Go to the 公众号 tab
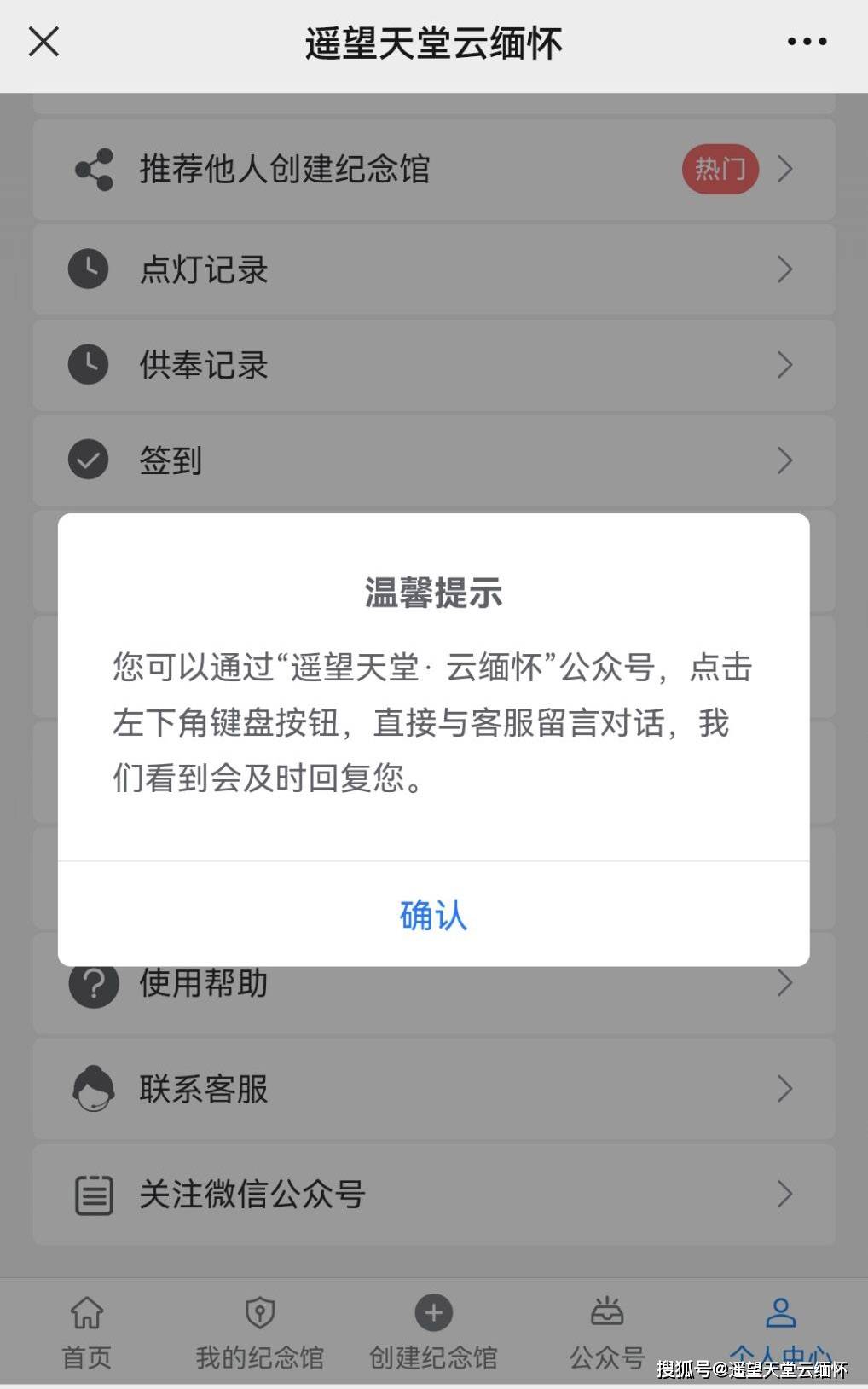868x1389 pixels. 607,1333
